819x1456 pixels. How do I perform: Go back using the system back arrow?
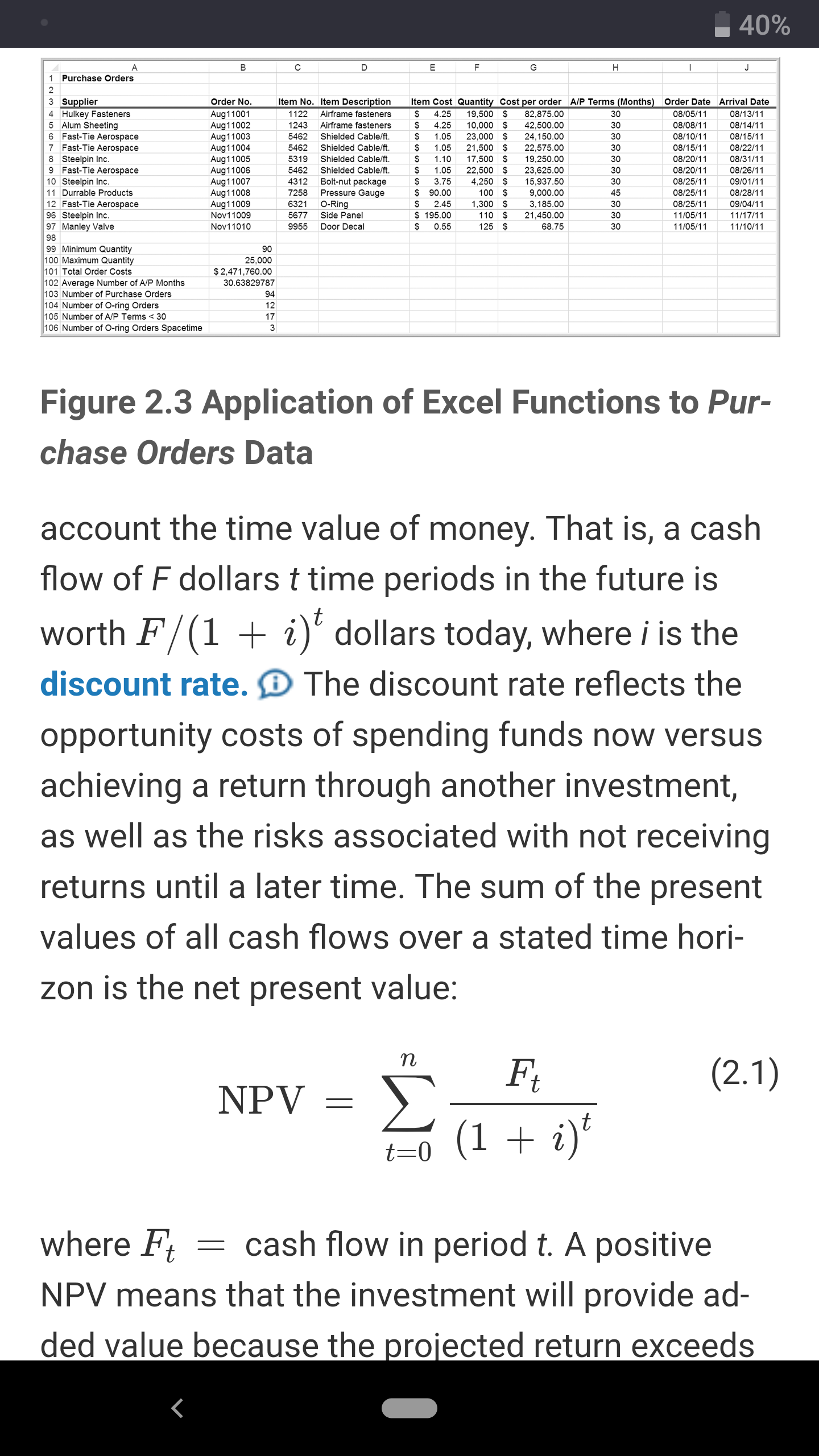pos(177,1408)
